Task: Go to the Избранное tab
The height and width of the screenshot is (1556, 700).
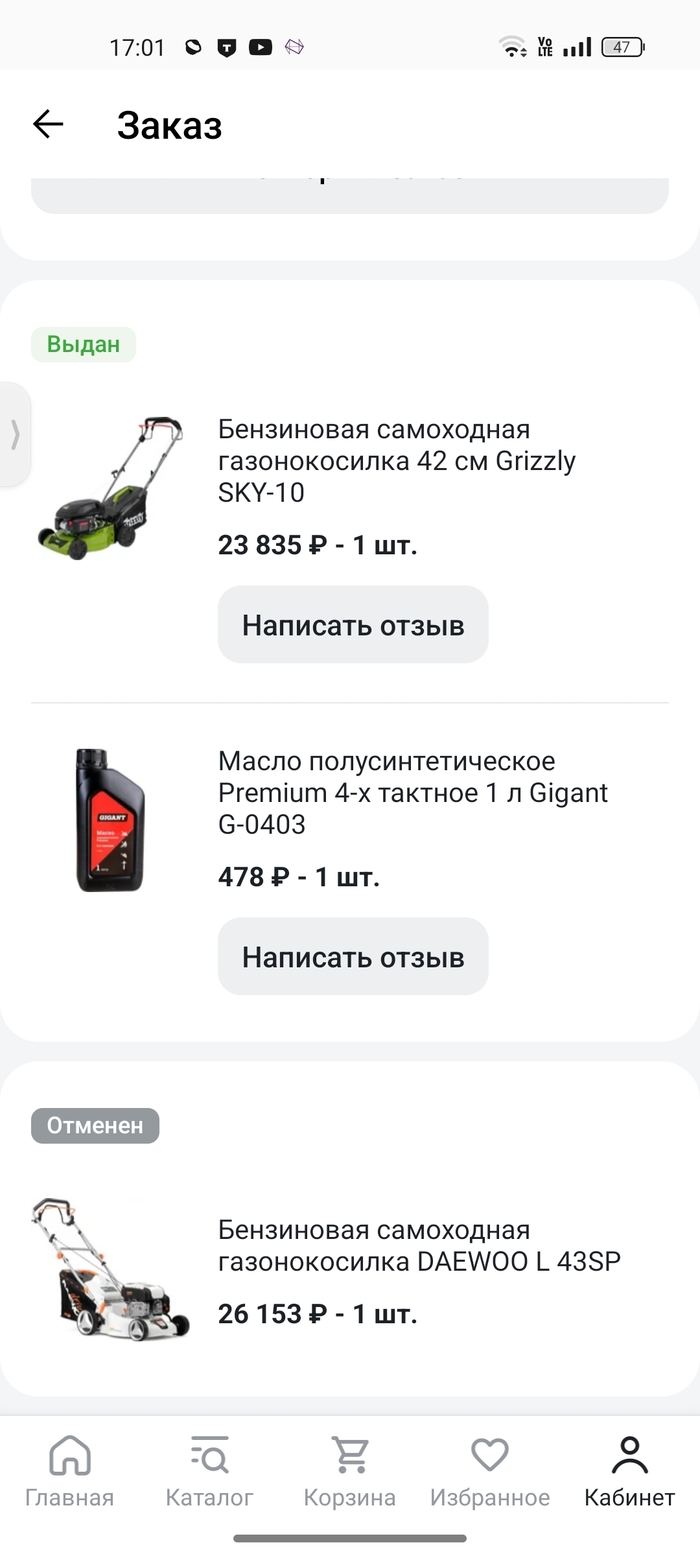Action: (x=490, y=1472)
